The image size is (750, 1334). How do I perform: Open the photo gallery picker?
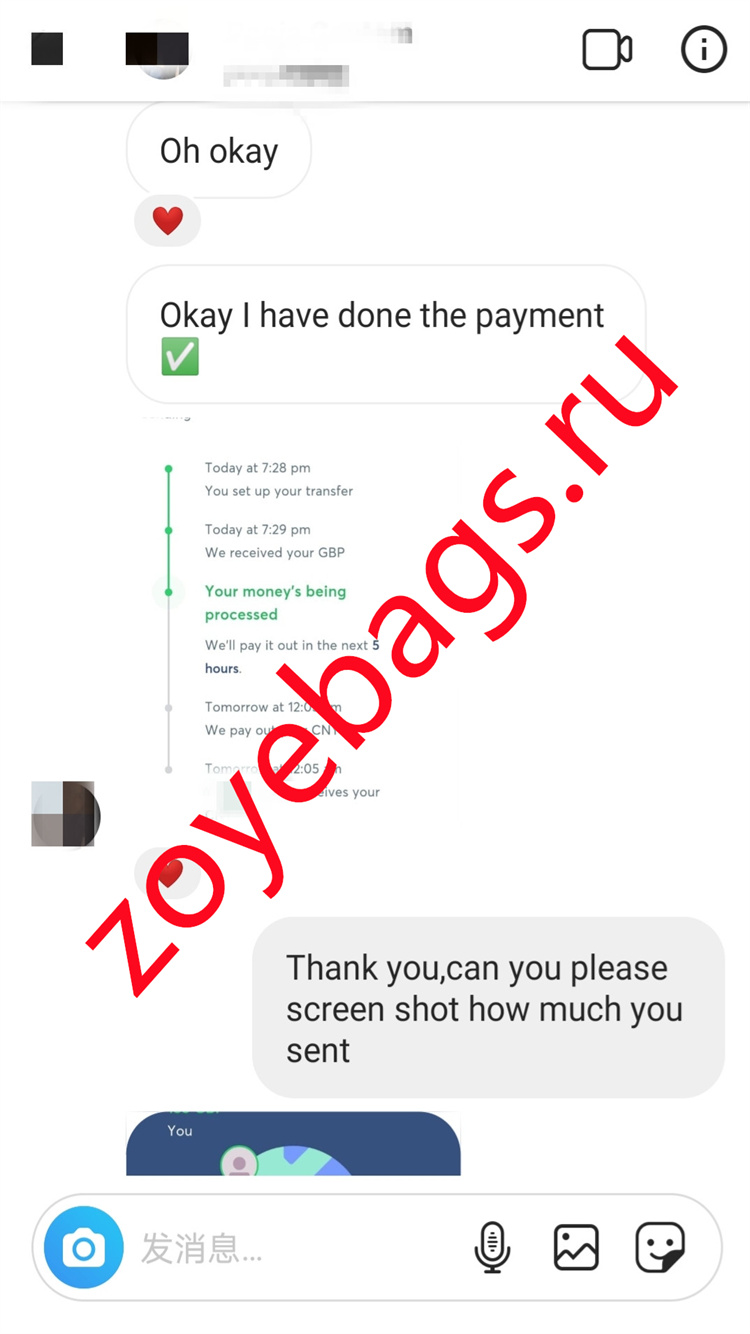(x=576, y=1248)
